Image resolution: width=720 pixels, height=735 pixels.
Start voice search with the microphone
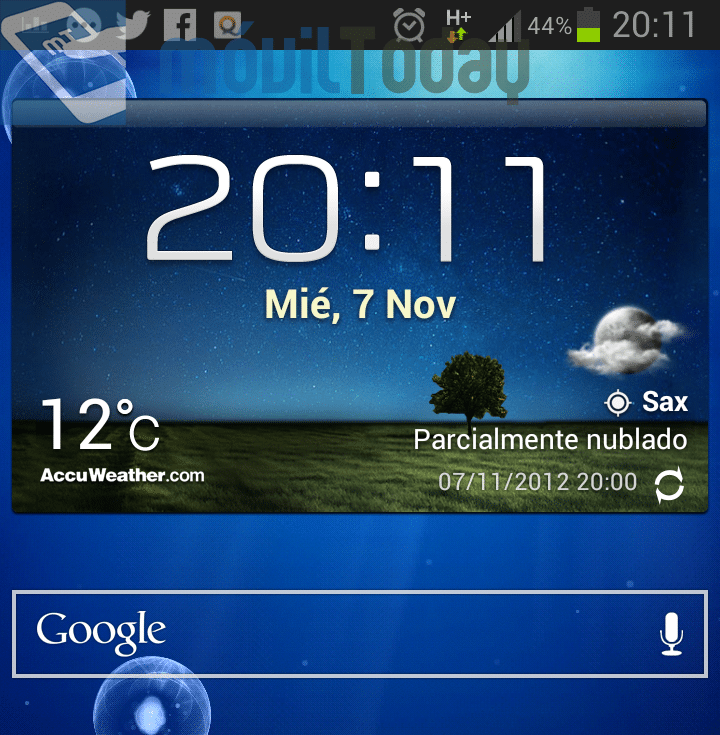[671, 634]
